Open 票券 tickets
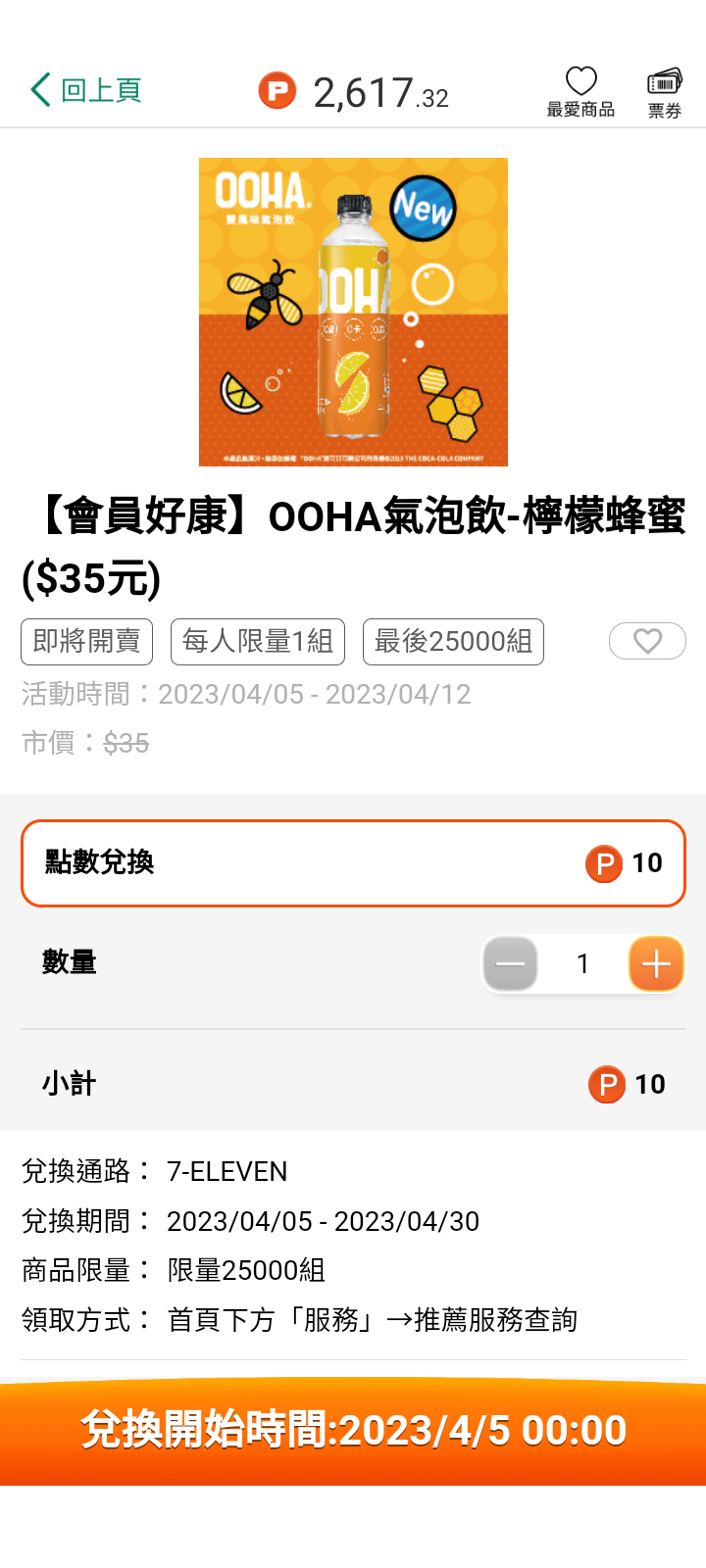Viewport: 706px width, 1568px height. click(664, 93)
